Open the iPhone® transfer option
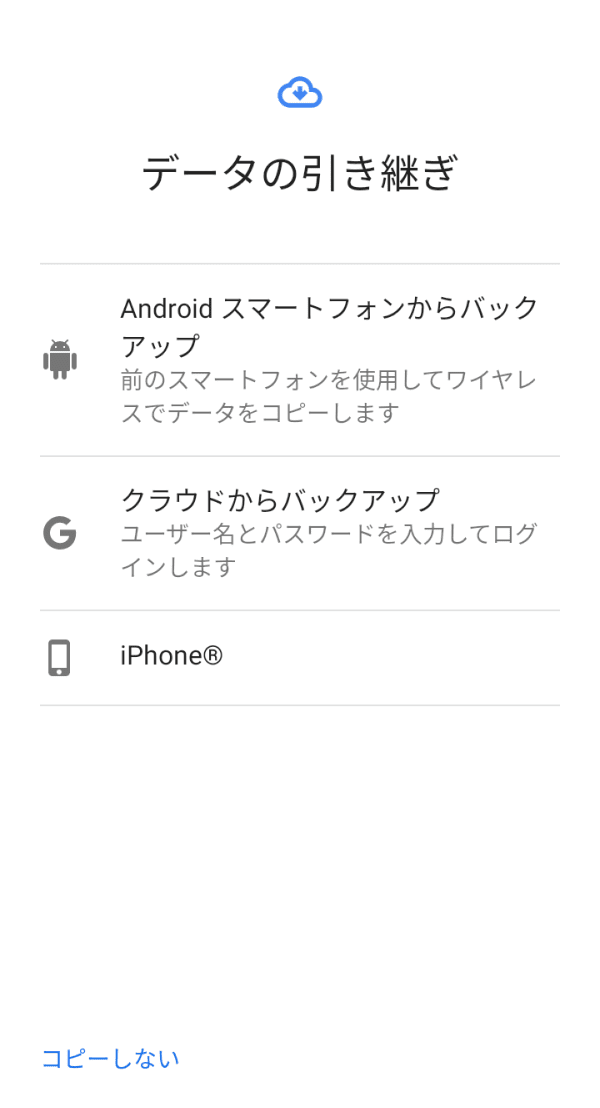The width and height of the screenshot is (600, 1108). (300, 657)
